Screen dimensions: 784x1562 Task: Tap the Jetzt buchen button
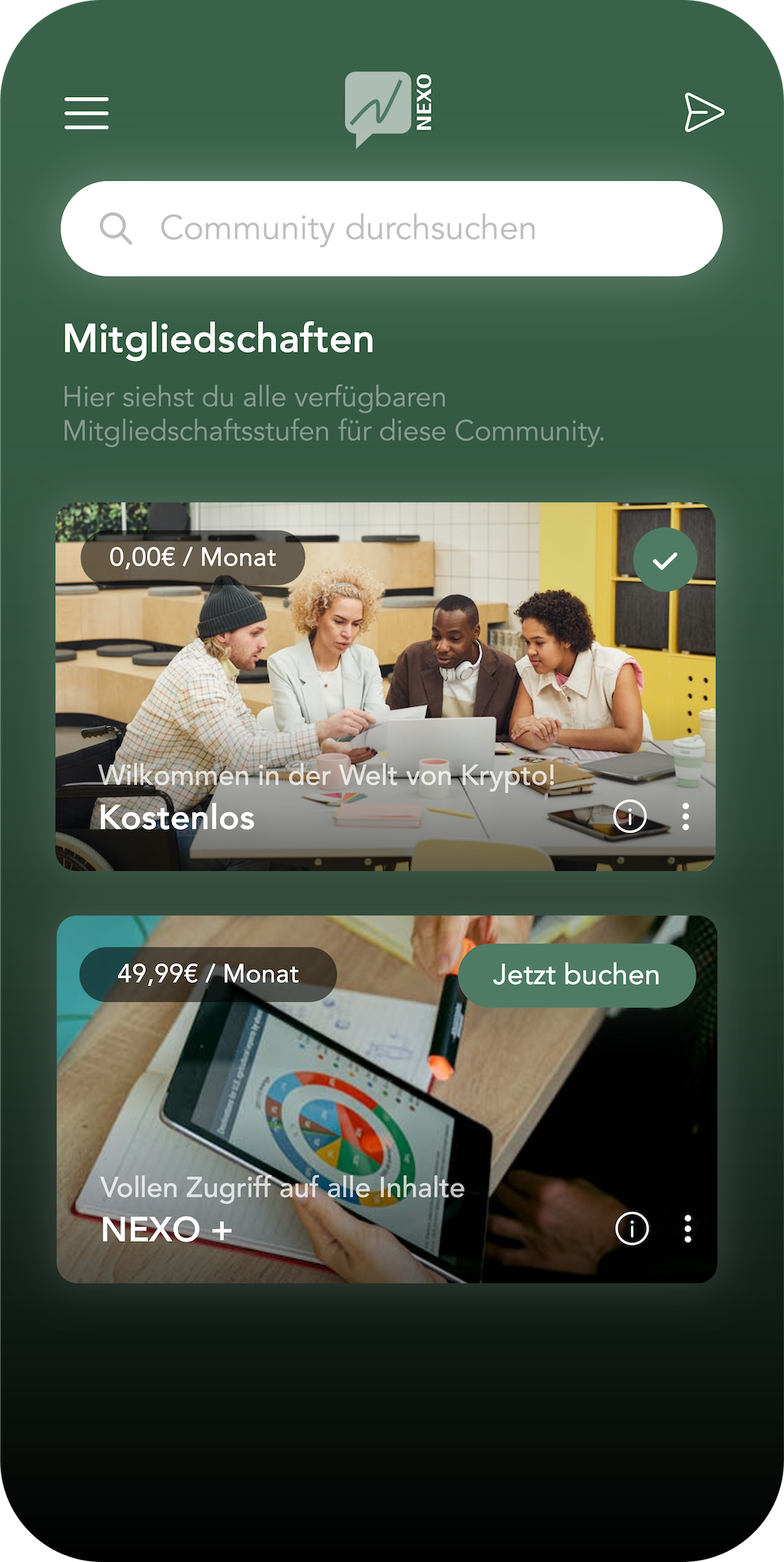577,974
